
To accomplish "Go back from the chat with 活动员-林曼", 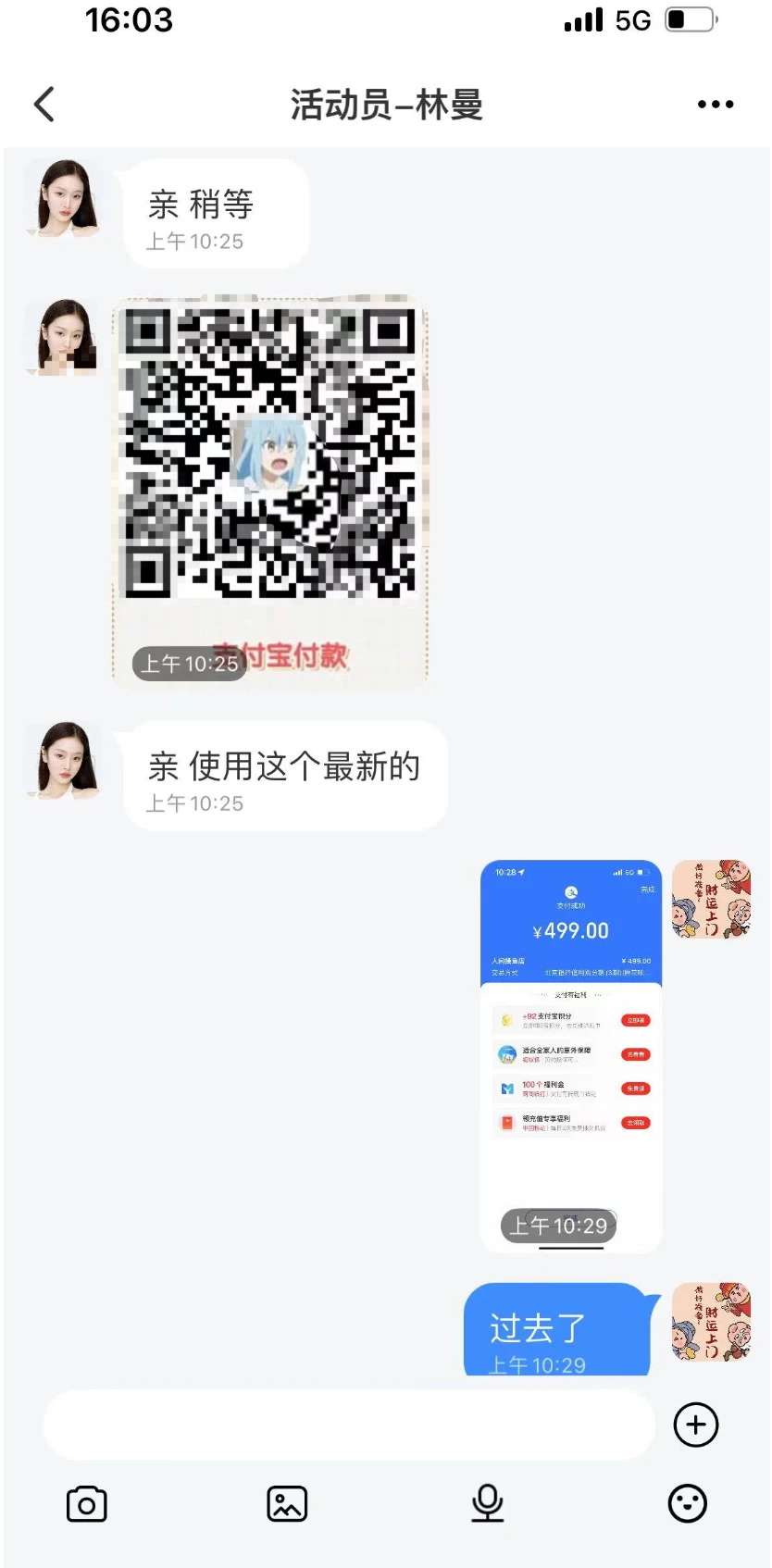I will pos(44,105).
